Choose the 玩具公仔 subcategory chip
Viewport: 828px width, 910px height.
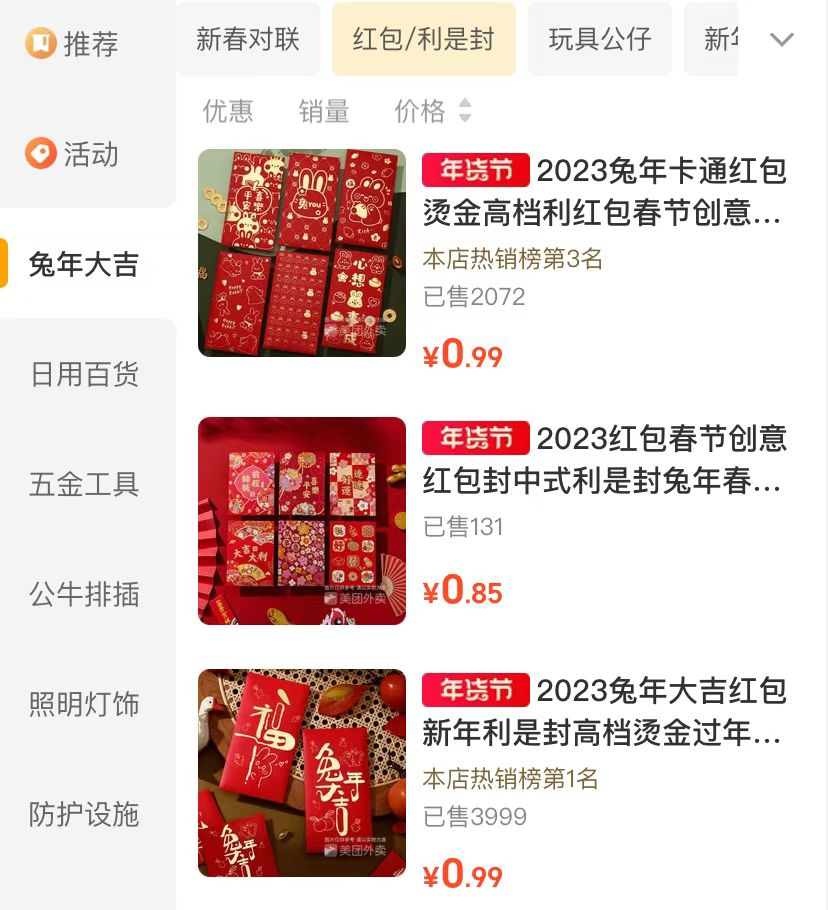point(600,40)
